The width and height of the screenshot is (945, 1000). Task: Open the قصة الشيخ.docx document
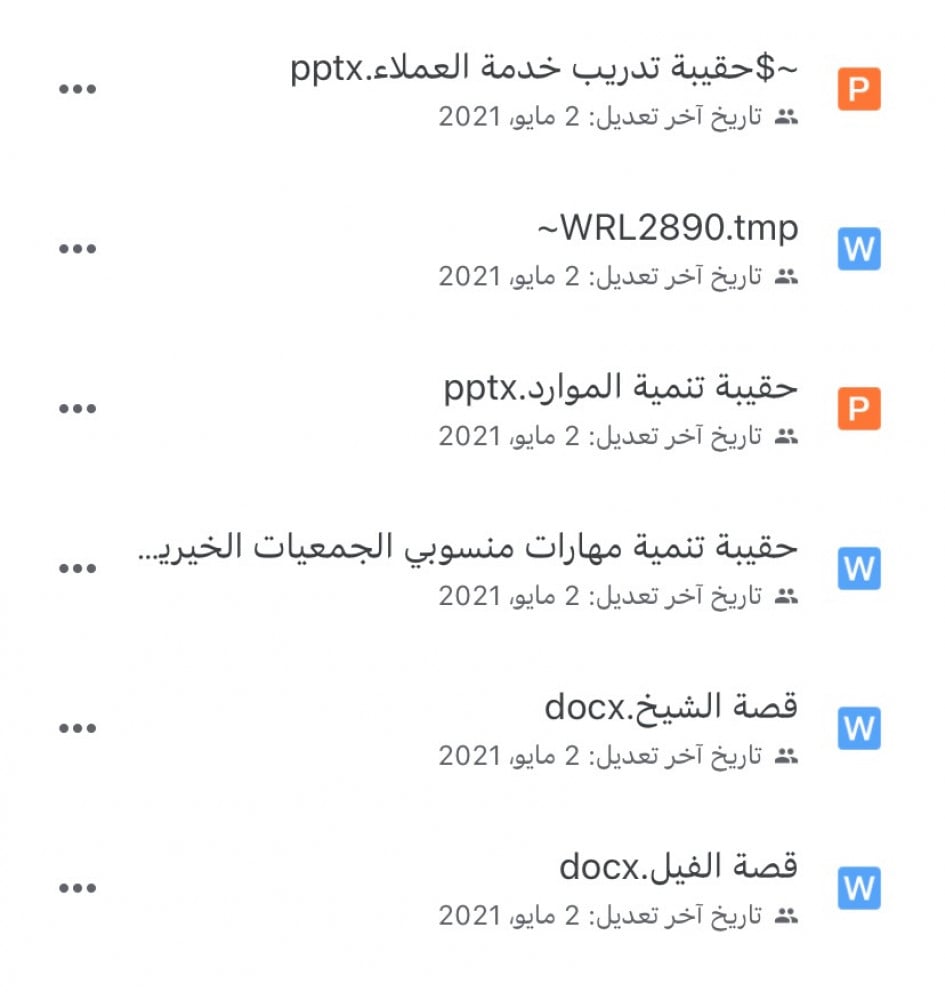(x=671, y=708)
